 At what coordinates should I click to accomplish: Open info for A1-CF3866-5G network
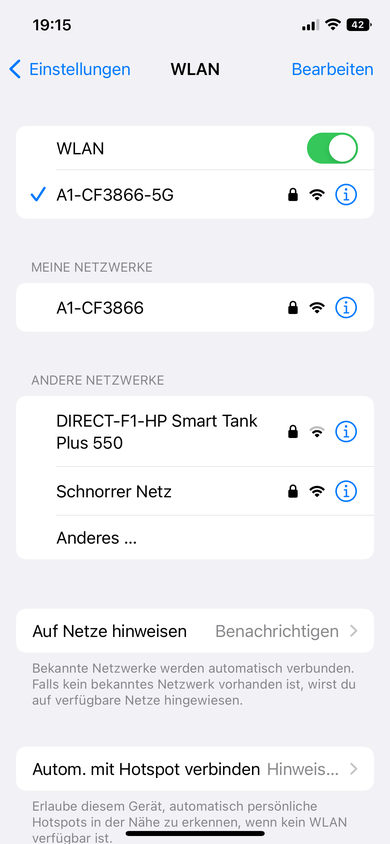346,195
